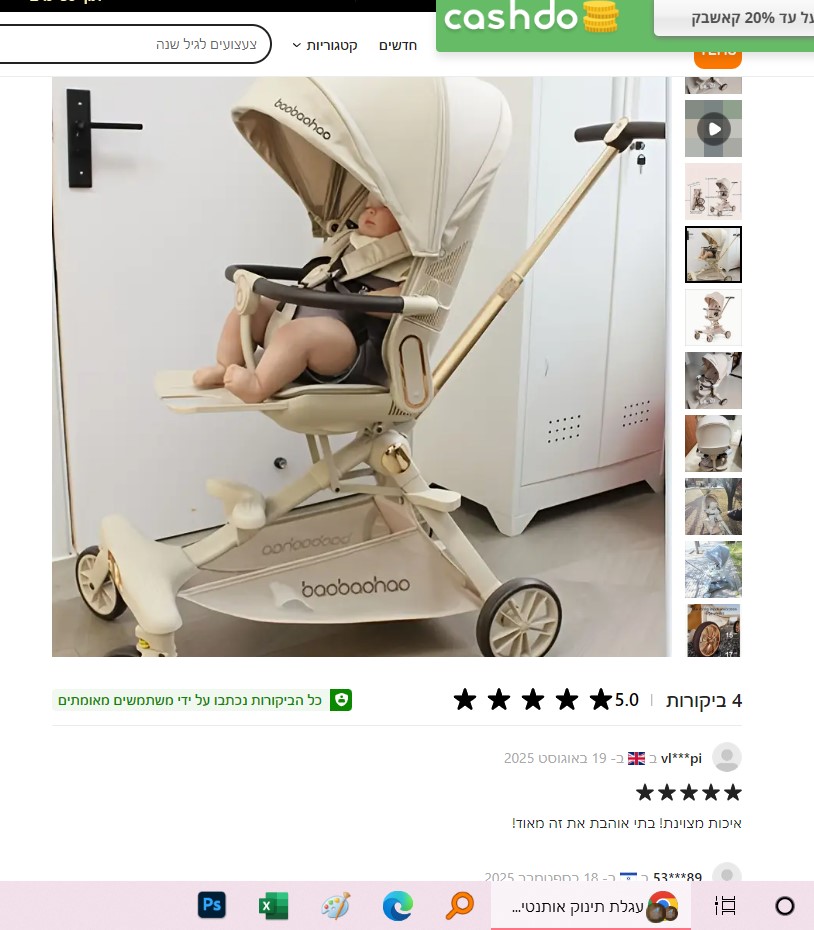Screen dimensions: 814x930
Task: Open the taskbar search magnifier
Action: [x=460, y=906]
